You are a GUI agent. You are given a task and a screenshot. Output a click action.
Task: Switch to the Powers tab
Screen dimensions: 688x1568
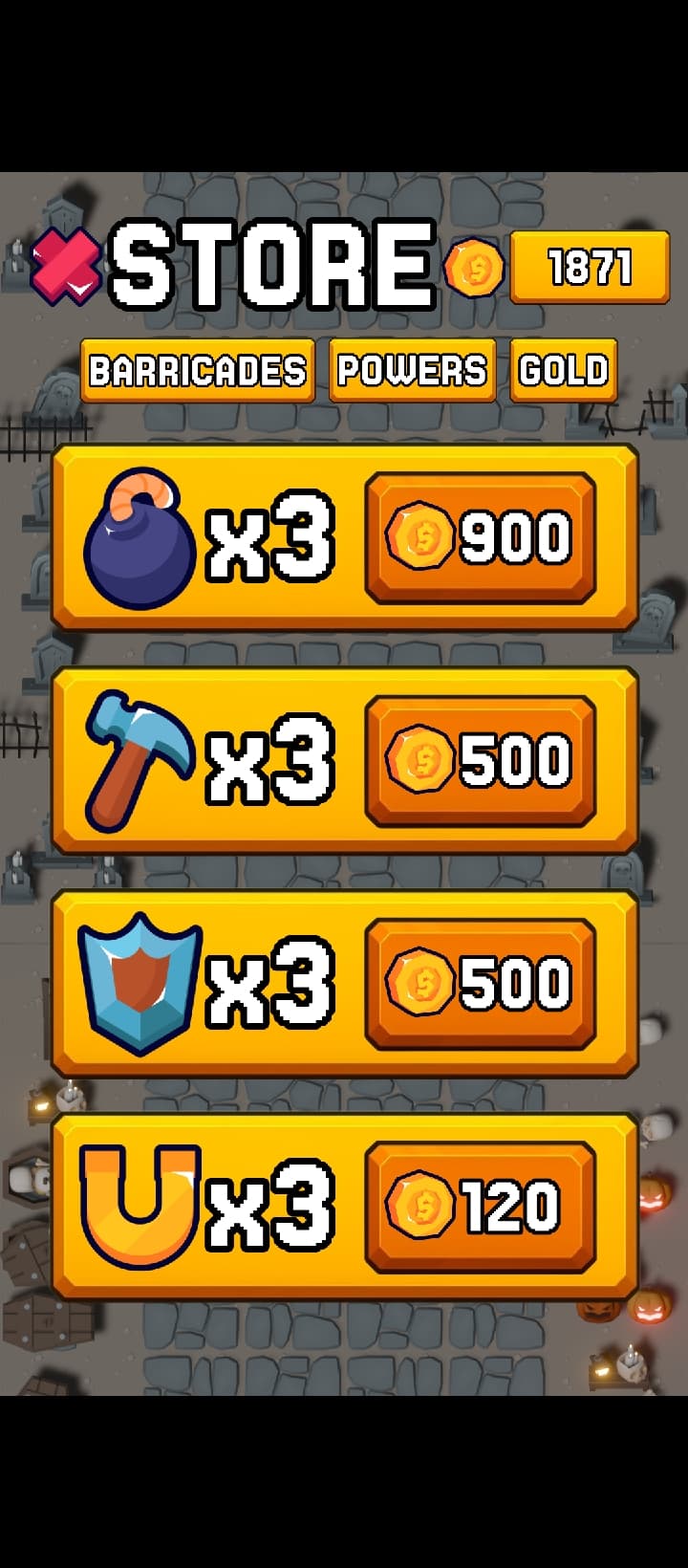pos(413,370)
